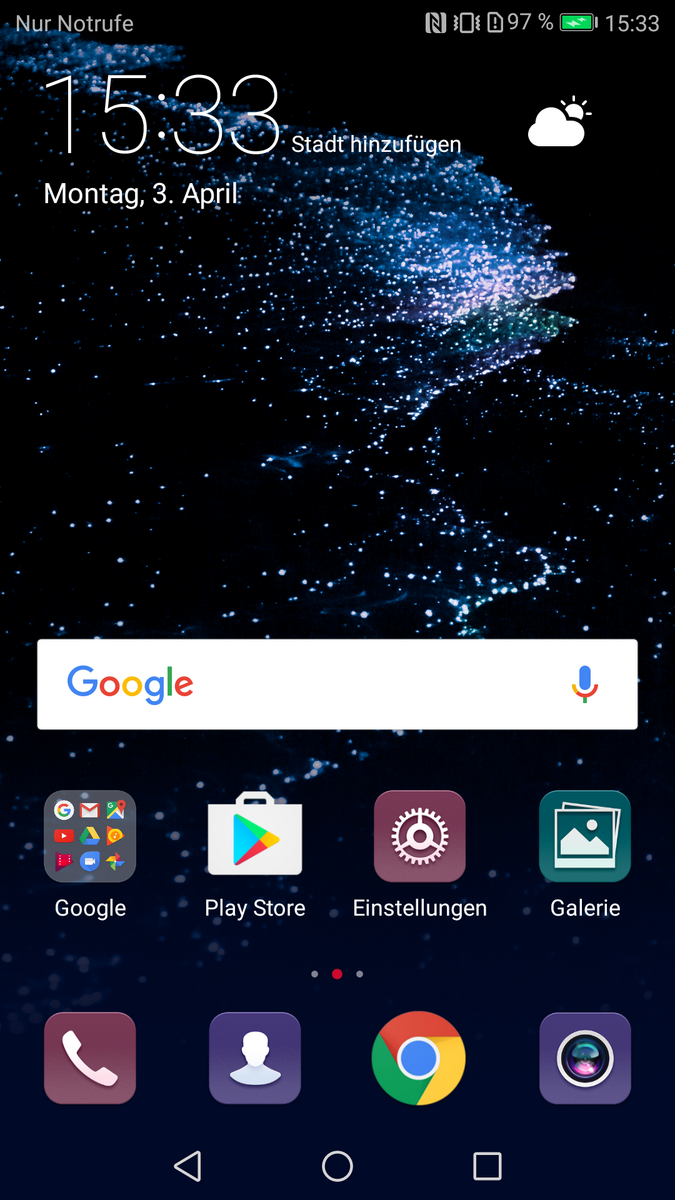This screenshot has height=1200, width=675.
Task: Open Einstellungen settings app
Action: point(420,836)
